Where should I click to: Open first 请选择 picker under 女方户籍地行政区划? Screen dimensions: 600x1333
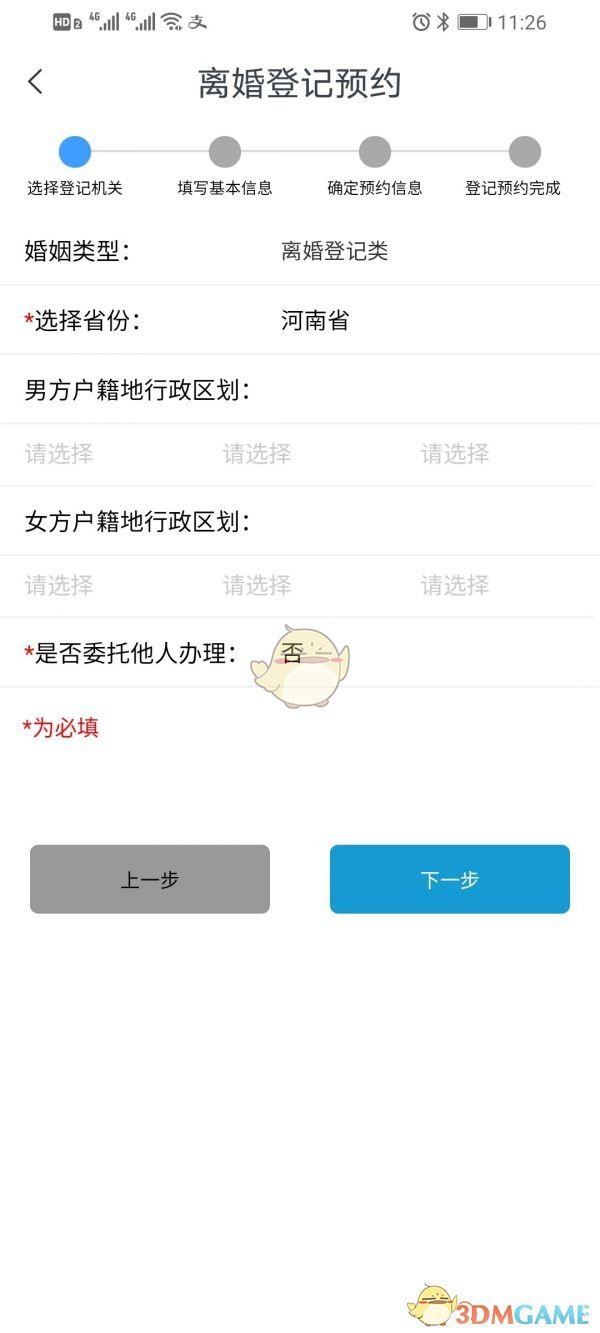click(59, 585)
